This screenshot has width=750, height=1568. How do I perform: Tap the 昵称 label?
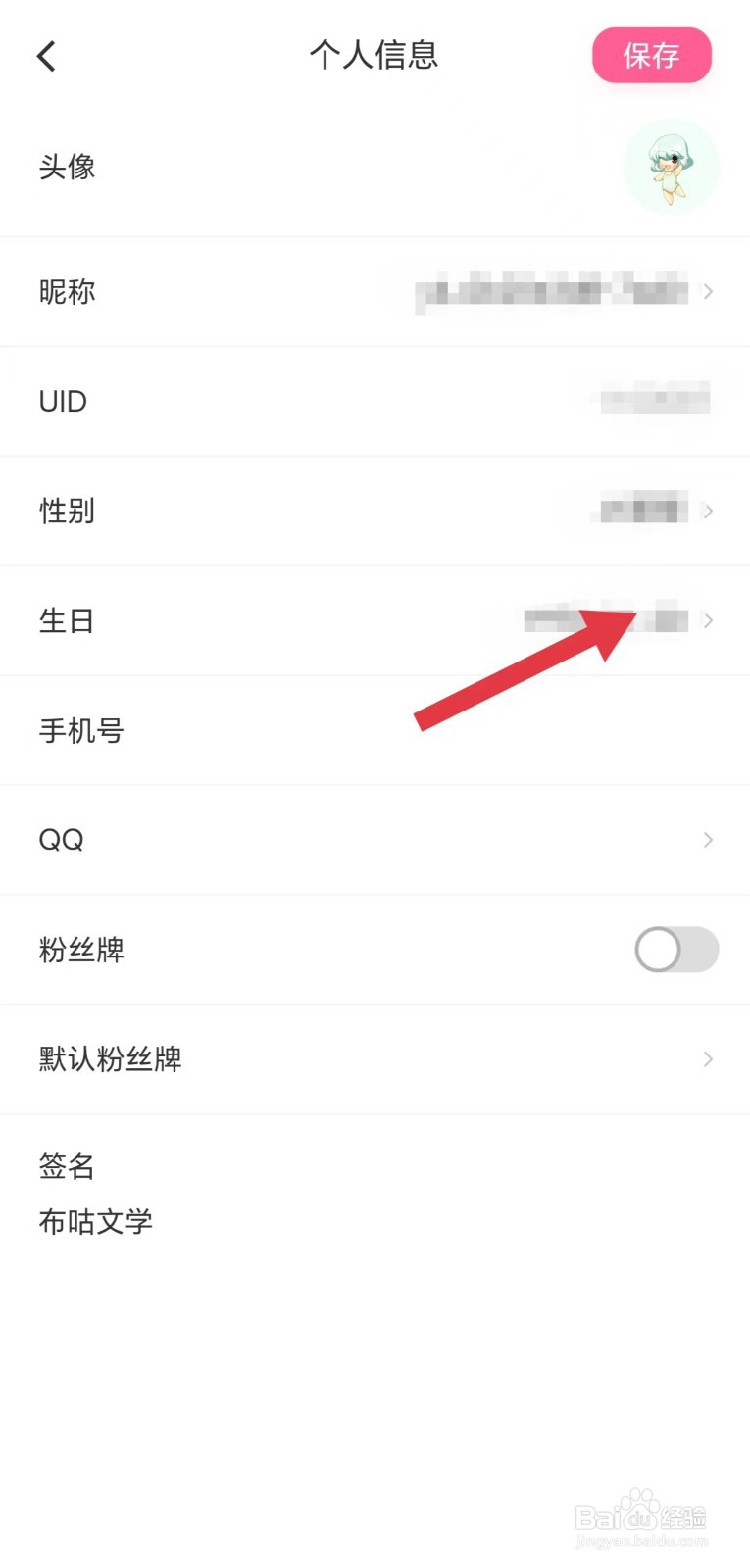click(x=67, y=291)
